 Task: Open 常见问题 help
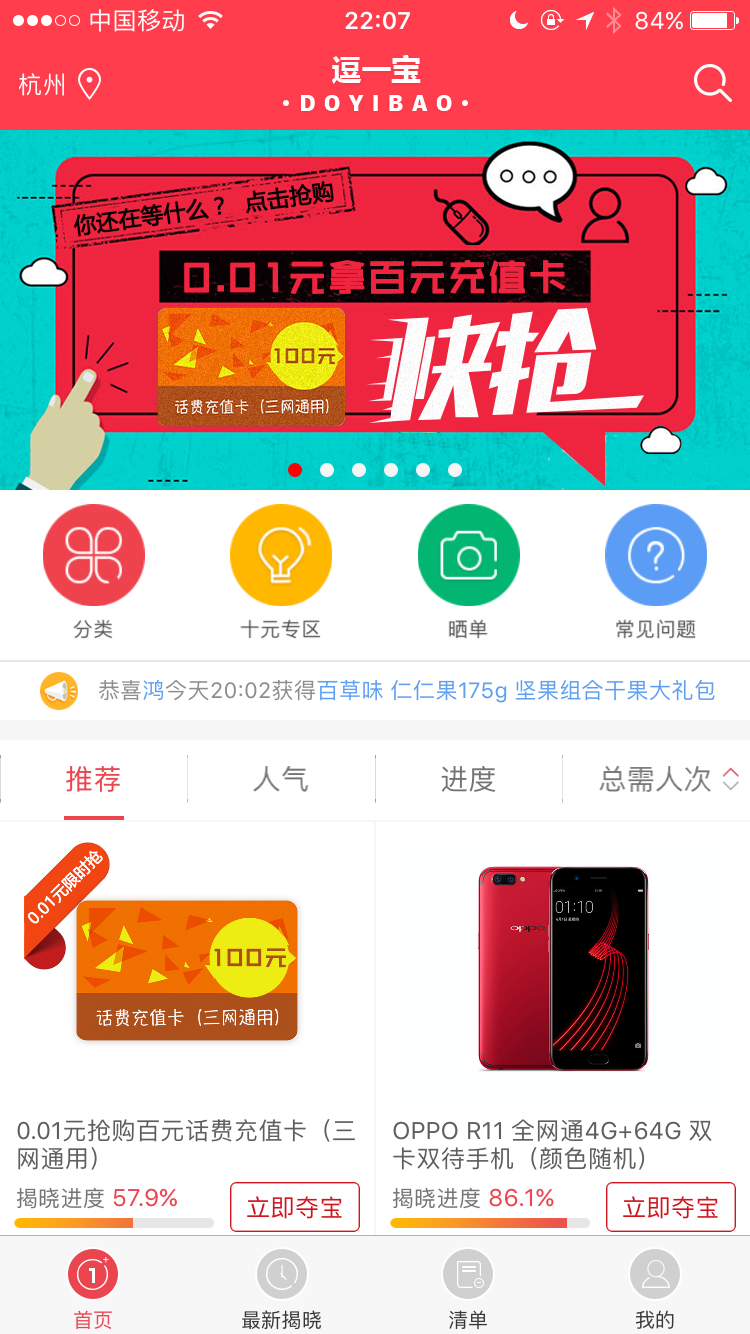pos(656,572)
